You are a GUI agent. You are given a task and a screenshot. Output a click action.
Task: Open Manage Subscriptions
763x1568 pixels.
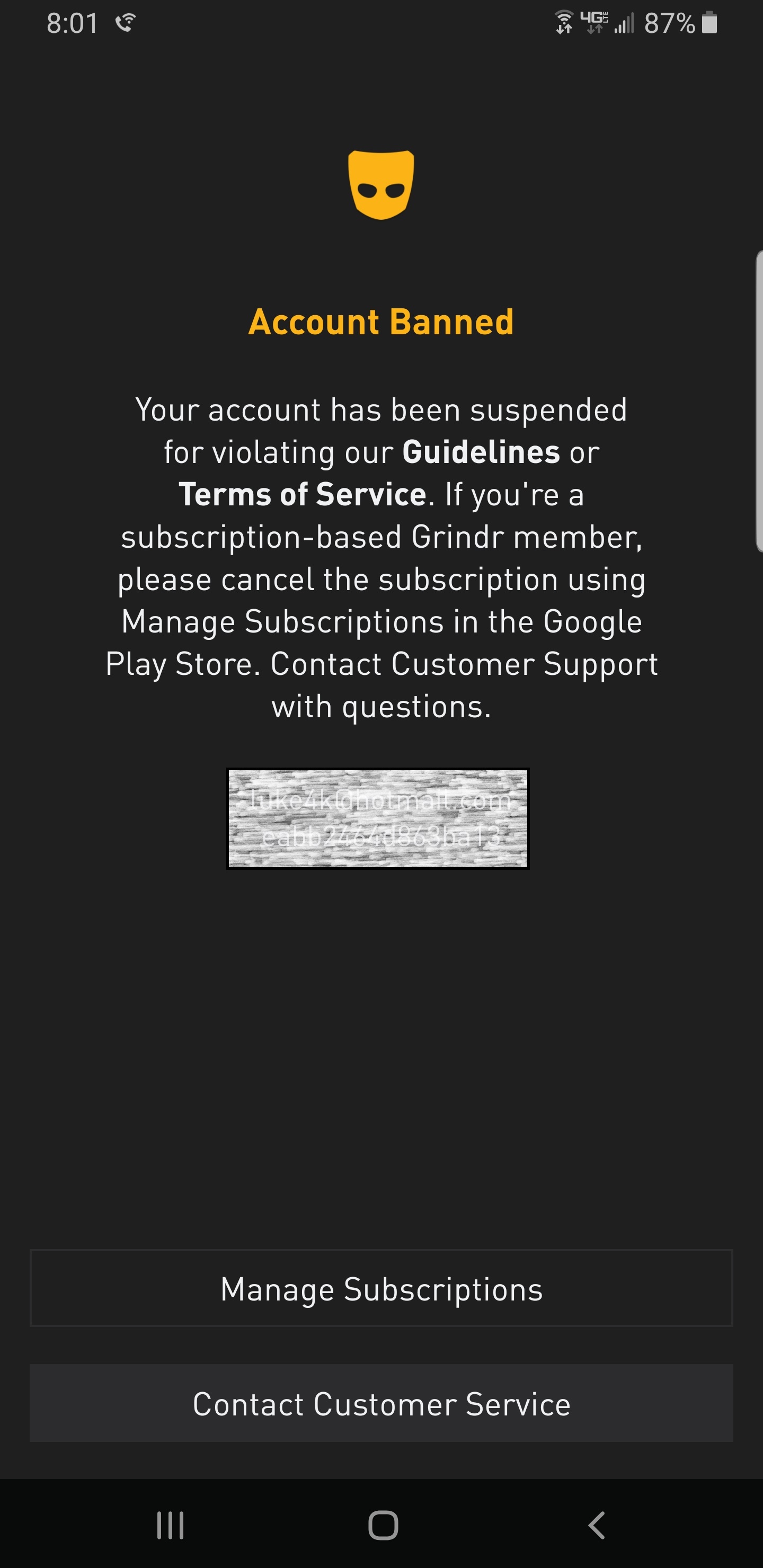click(x=381, y=1289)
